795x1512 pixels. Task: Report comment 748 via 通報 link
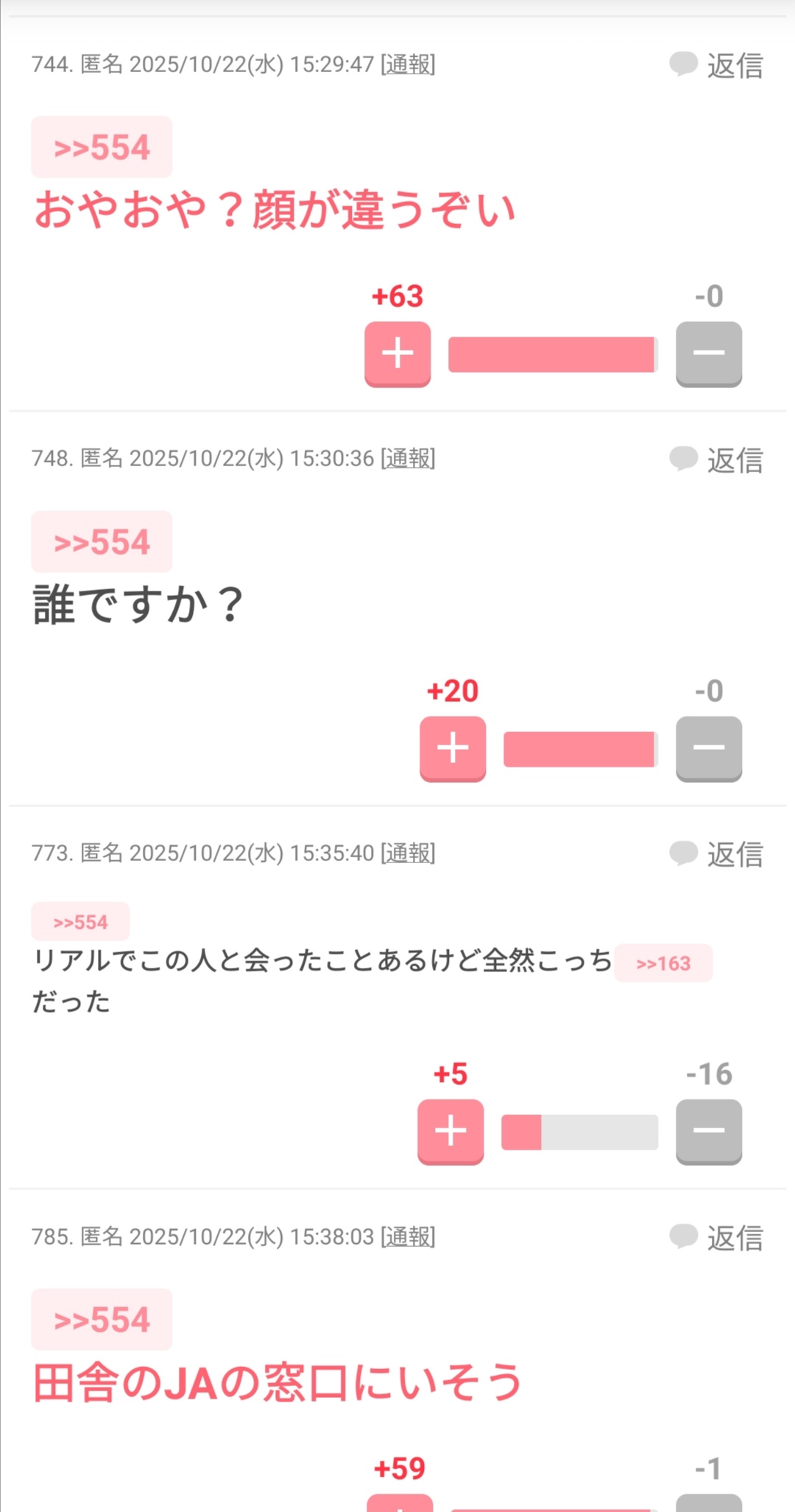408,459
